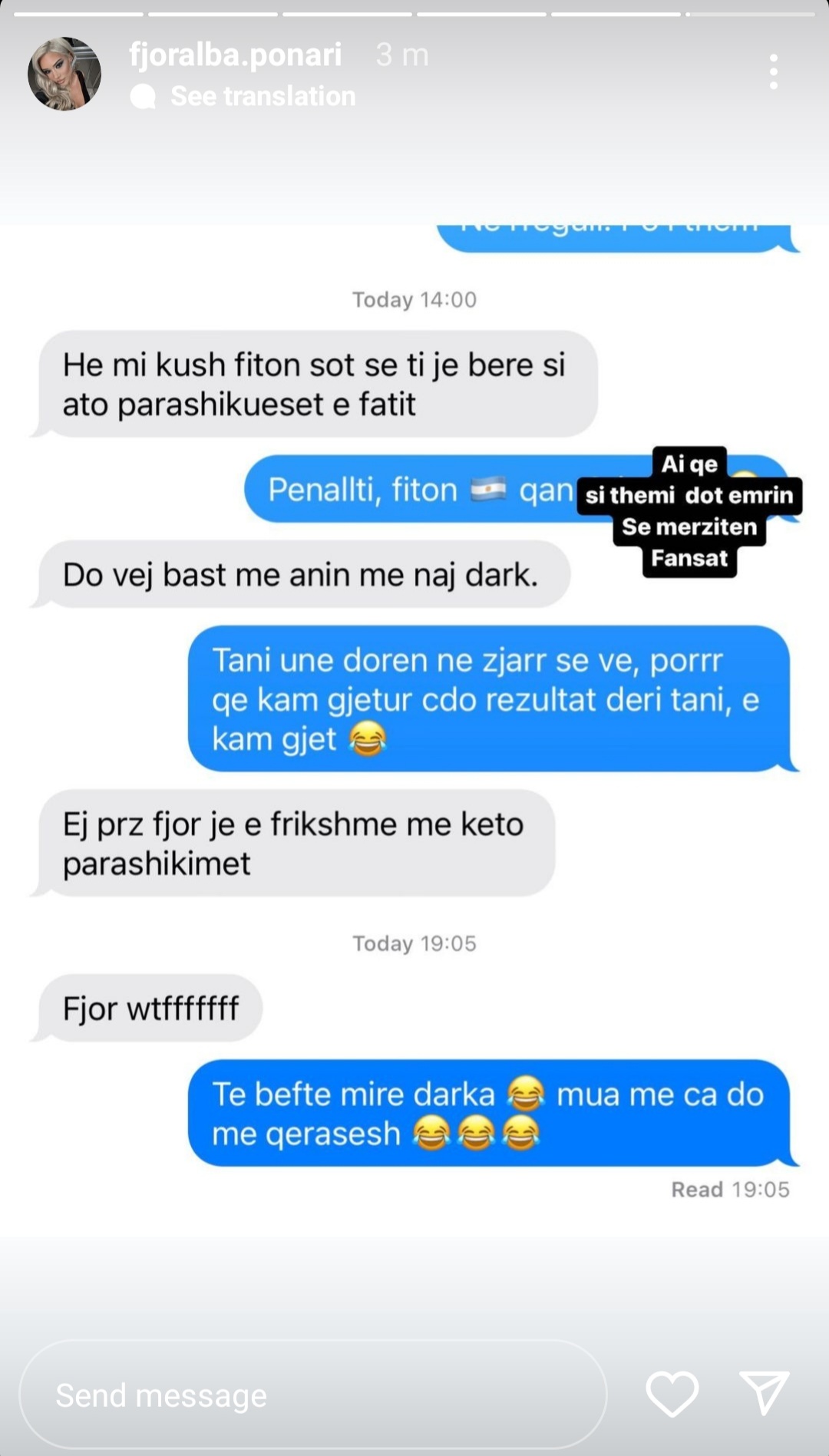Share the story via paper plane icon
This screenshot has height=1456, width=829.
point(764,1393)
